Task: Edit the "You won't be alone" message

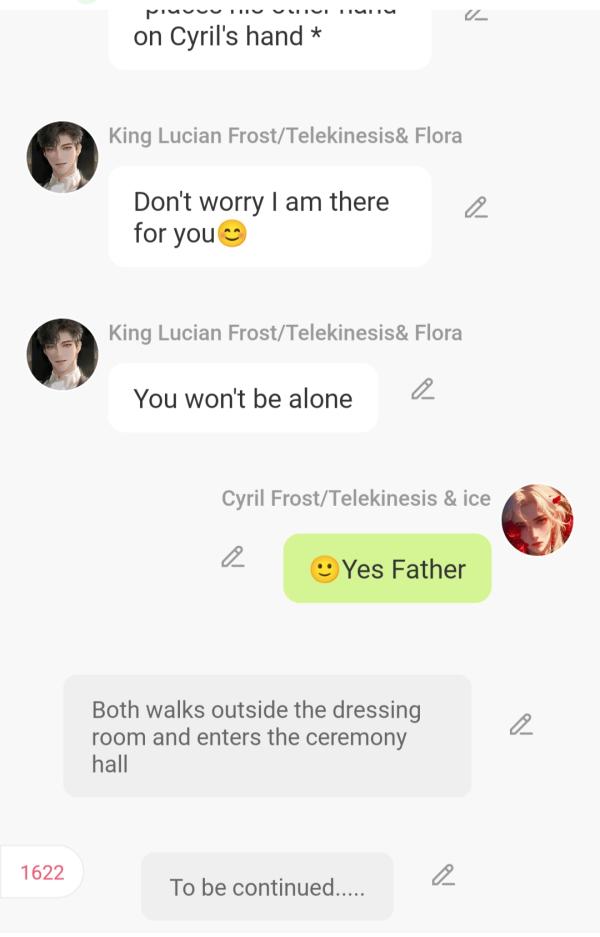Action: [423, 389]
